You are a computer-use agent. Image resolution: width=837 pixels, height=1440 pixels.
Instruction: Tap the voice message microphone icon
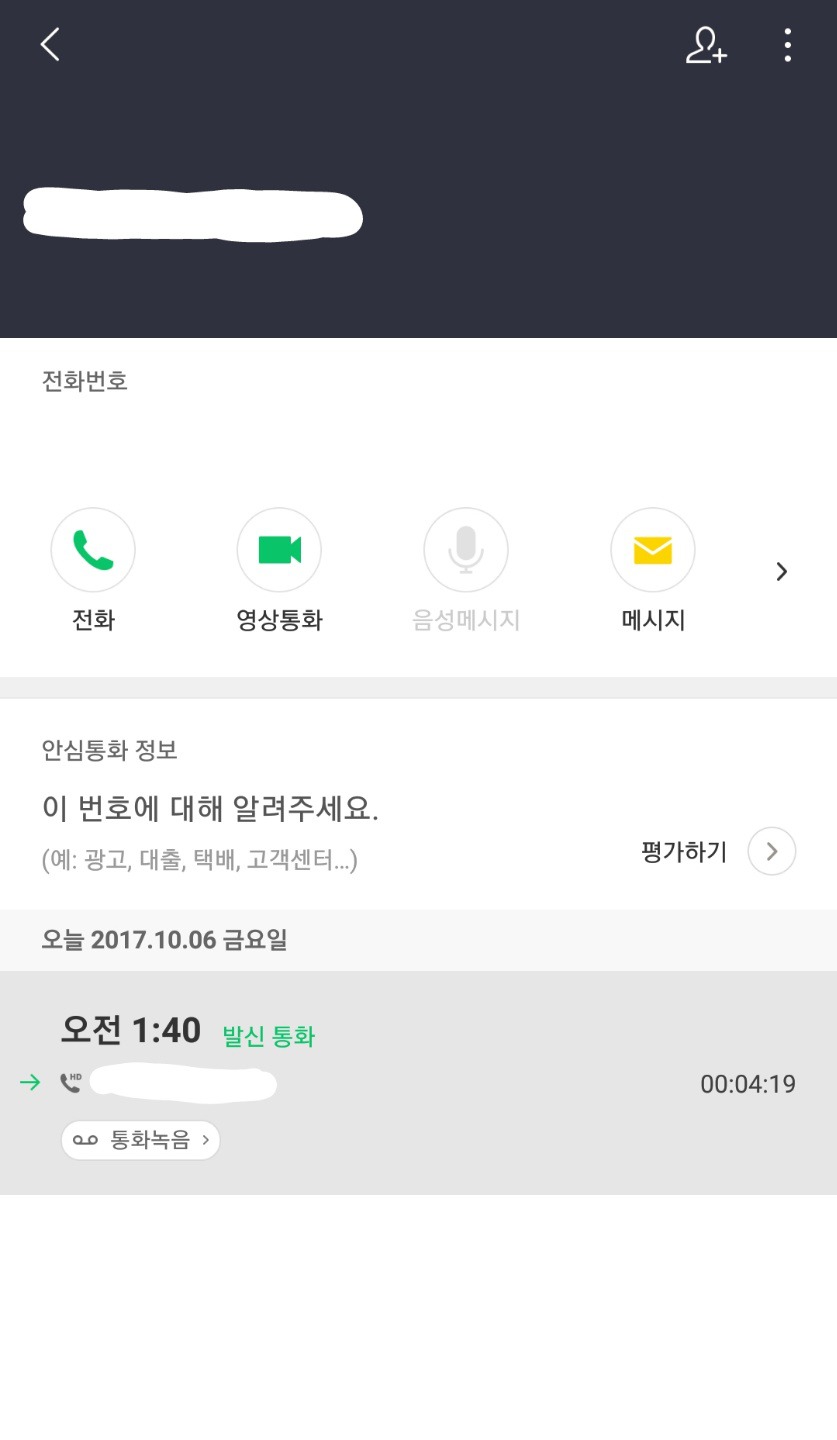tap(466, 549)
